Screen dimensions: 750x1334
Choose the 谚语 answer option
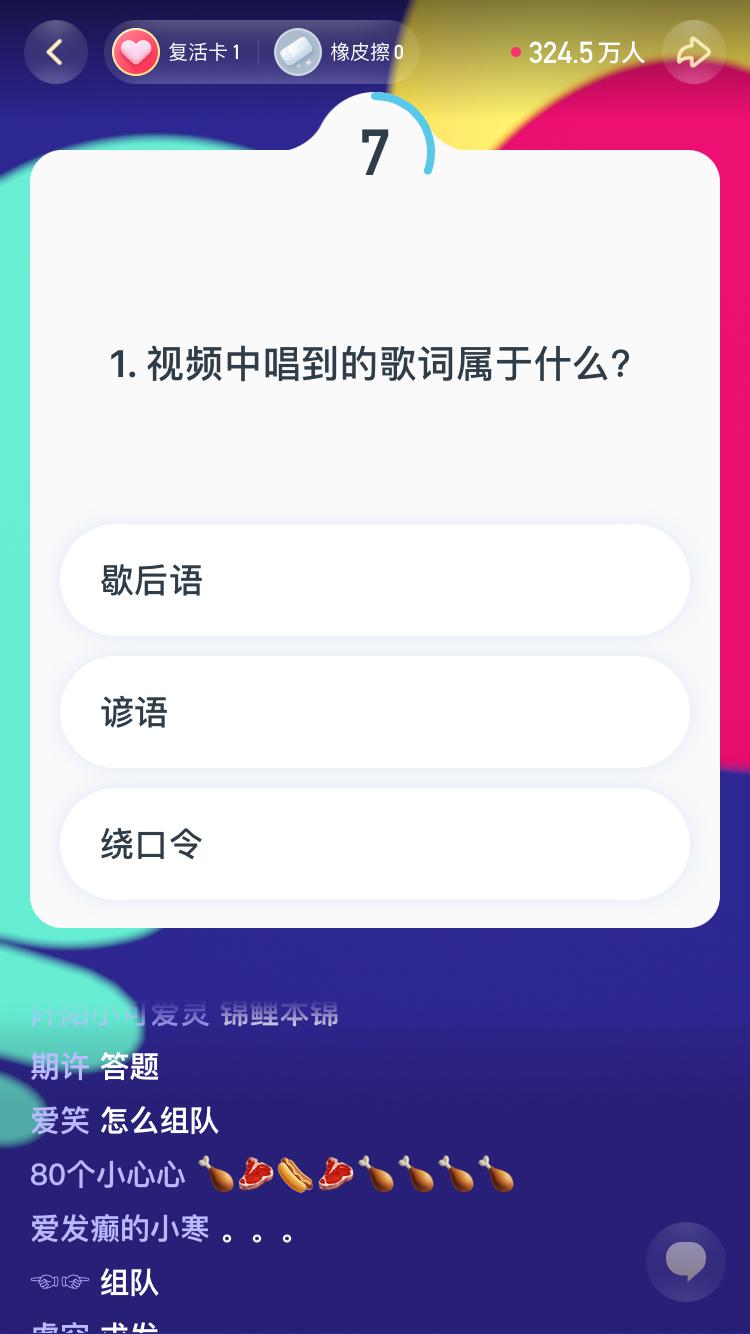coord(374,712)
